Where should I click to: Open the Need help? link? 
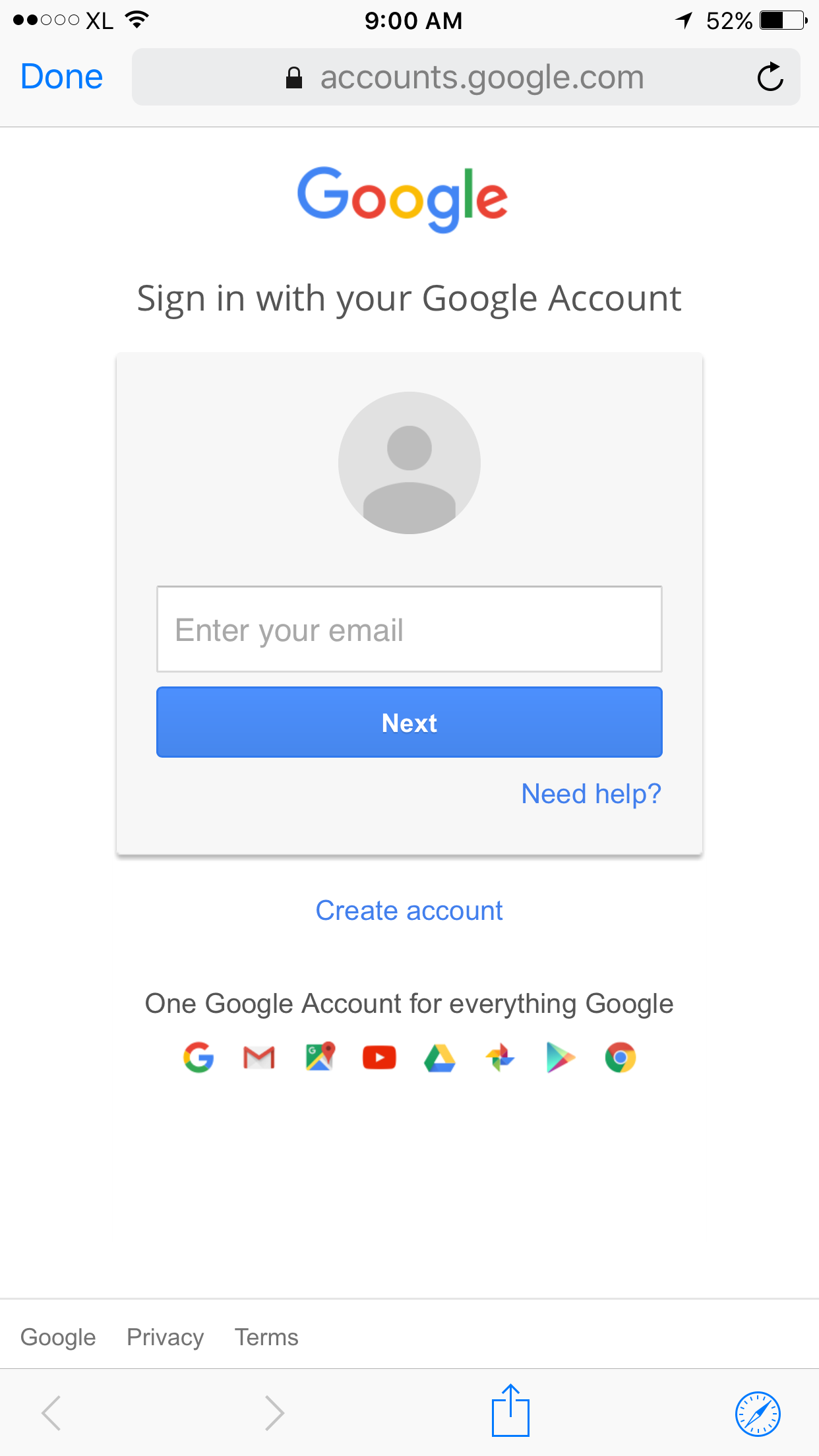pos(591,794)
